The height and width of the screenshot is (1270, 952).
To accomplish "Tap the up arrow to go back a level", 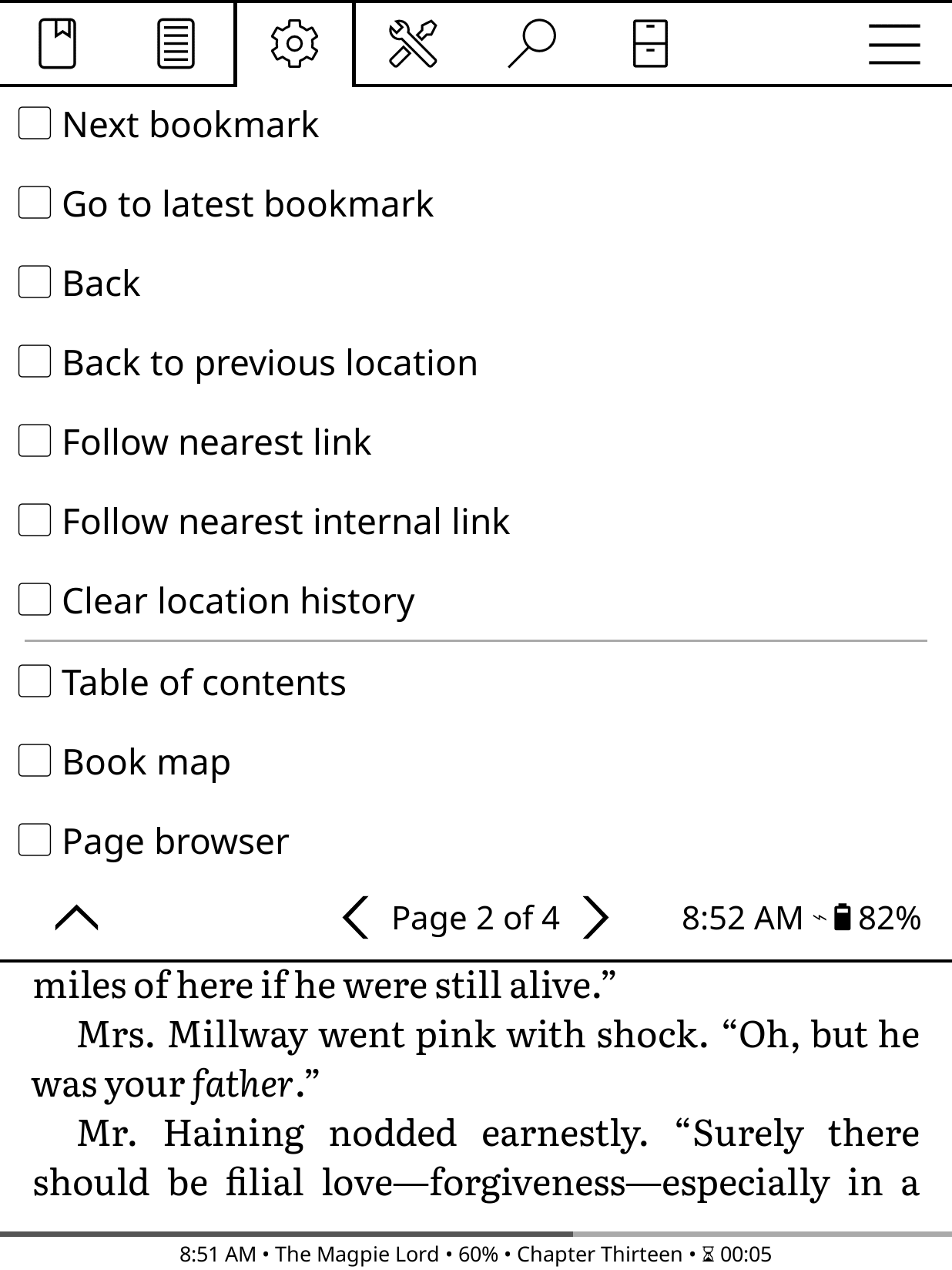I will coord(77,918).
